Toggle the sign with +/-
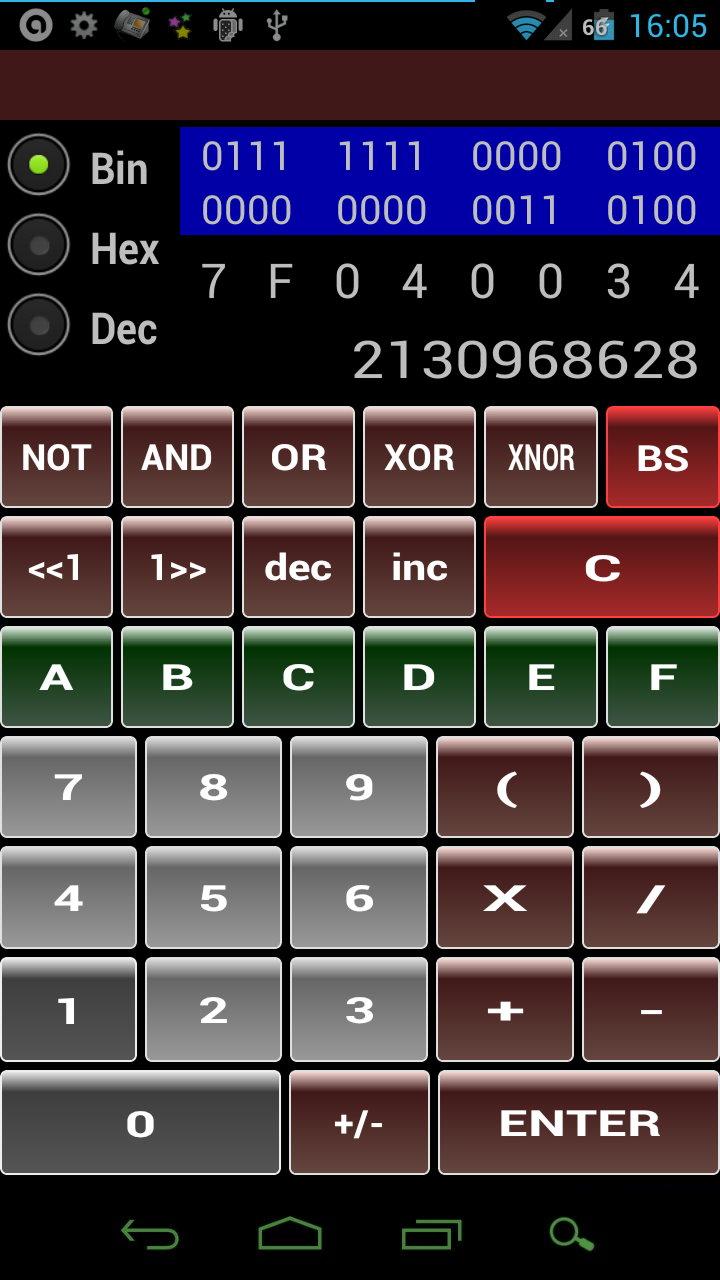The width and height of the screenshot is (720, 1280). click(359, 1122)
